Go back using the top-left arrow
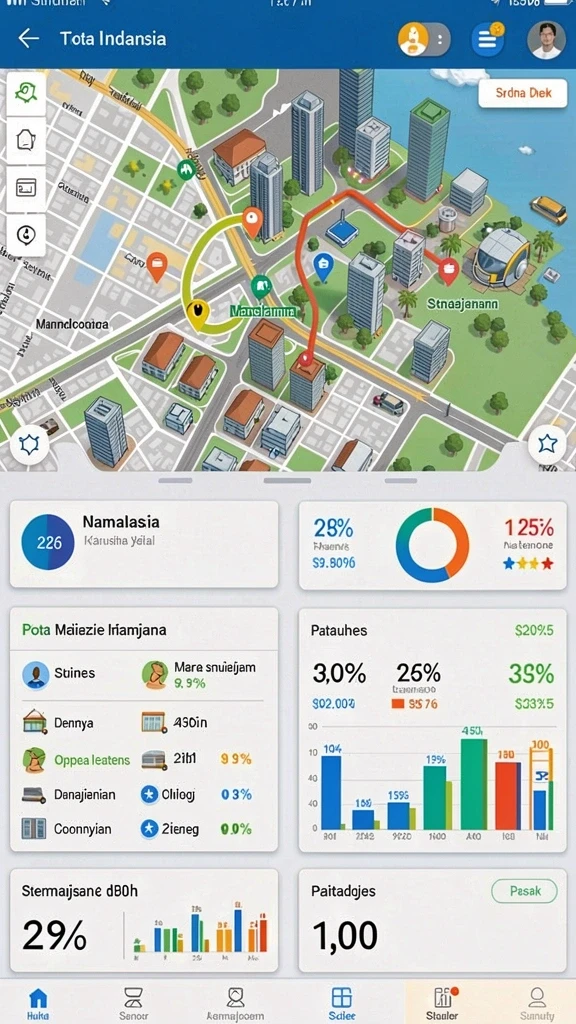This screenshot has height=1024, width=576. click(x=29, y=39)
